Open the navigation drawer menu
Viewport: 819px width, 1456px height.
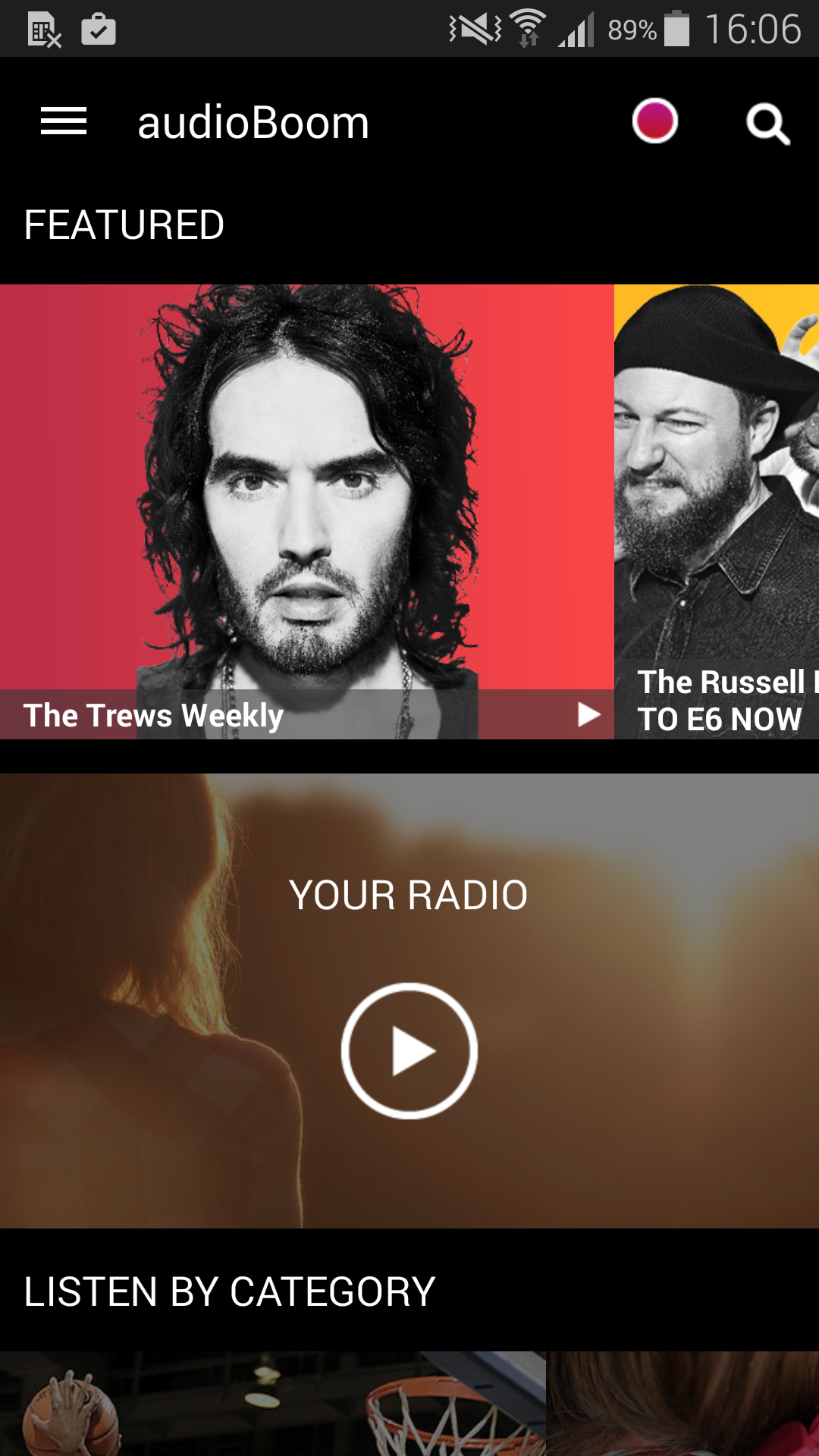pyautogui.click(x=64, y=121)
